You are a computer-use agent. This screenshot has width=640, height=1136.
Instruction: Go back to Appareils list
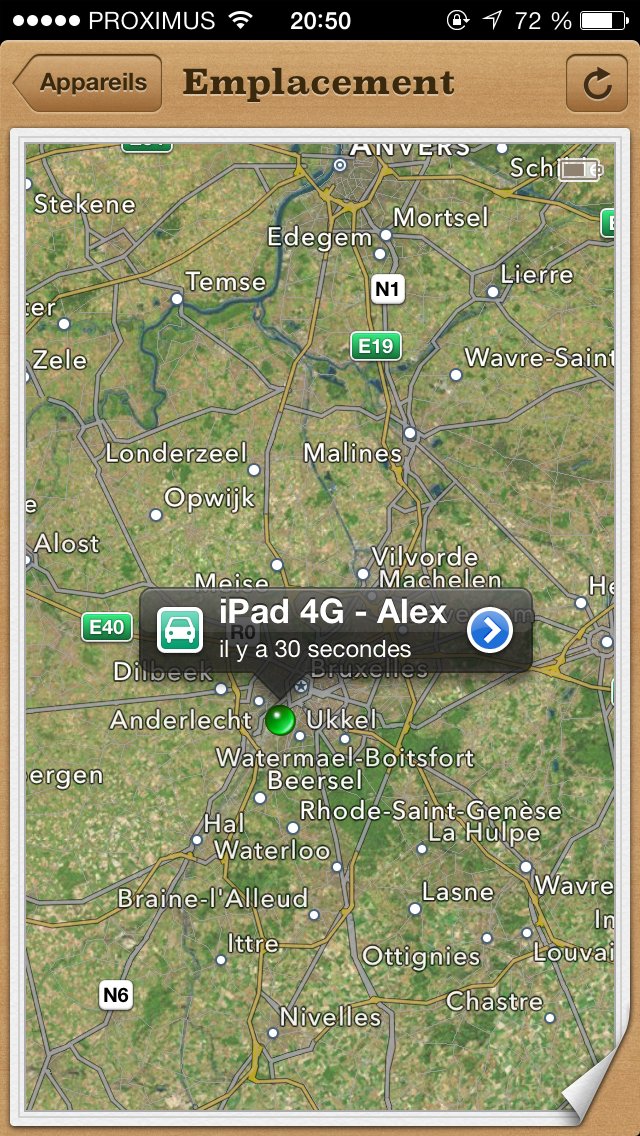coord(88,83)
